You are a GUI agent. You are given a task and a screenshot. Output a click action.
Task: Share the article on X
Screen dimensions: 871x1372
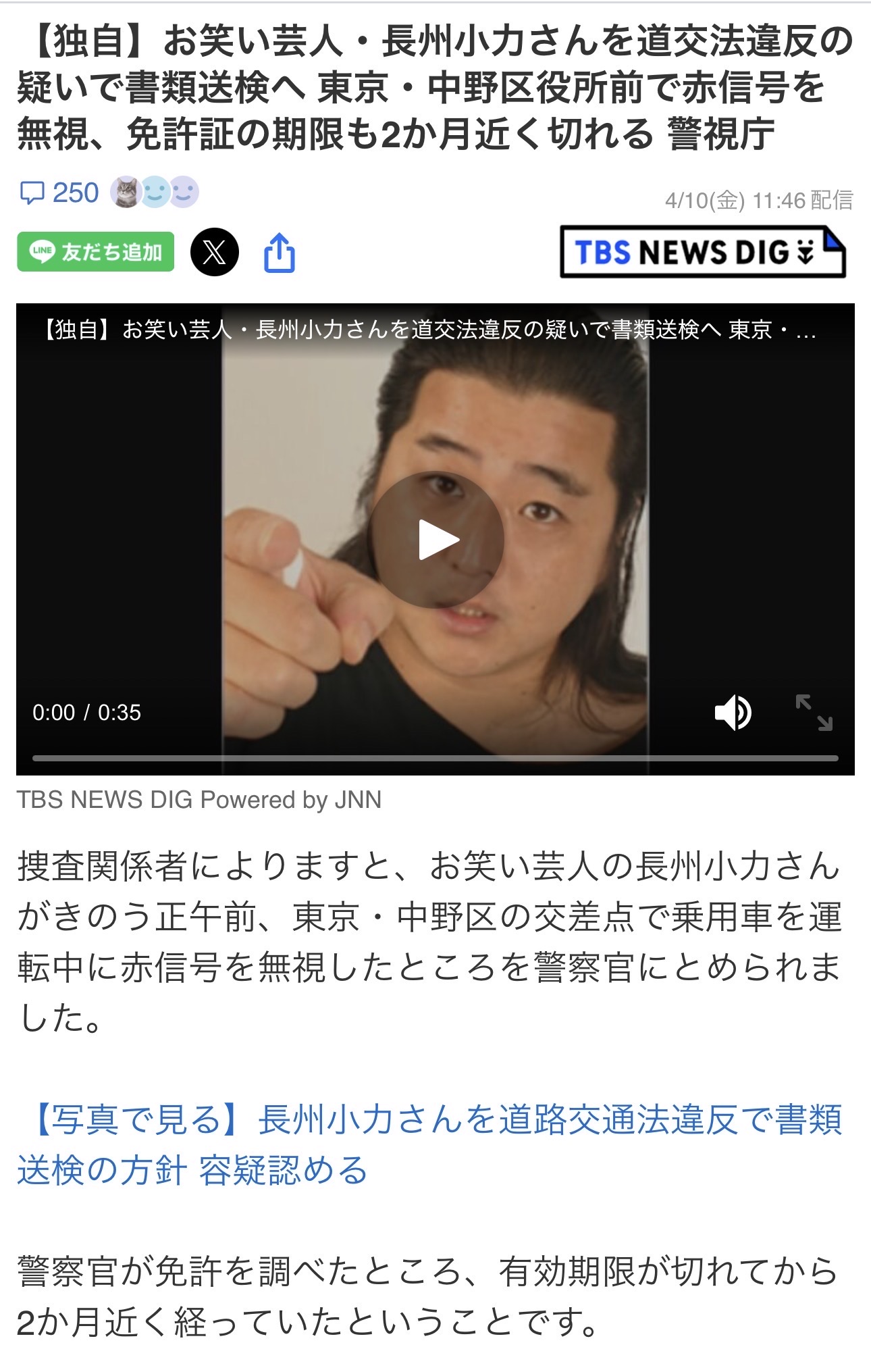[x=214, y=252]
